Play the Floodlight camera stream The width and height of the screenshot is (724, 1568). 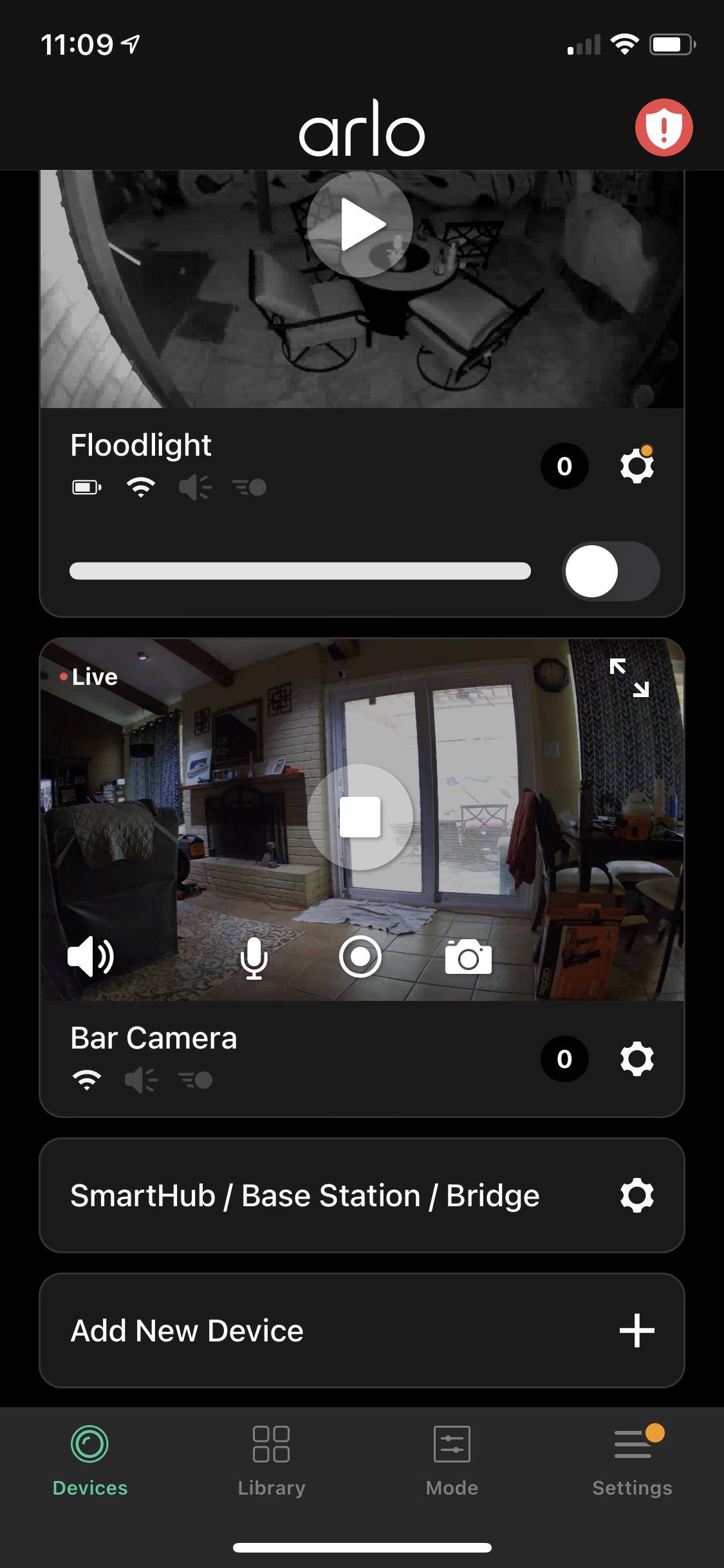point(360,225)
